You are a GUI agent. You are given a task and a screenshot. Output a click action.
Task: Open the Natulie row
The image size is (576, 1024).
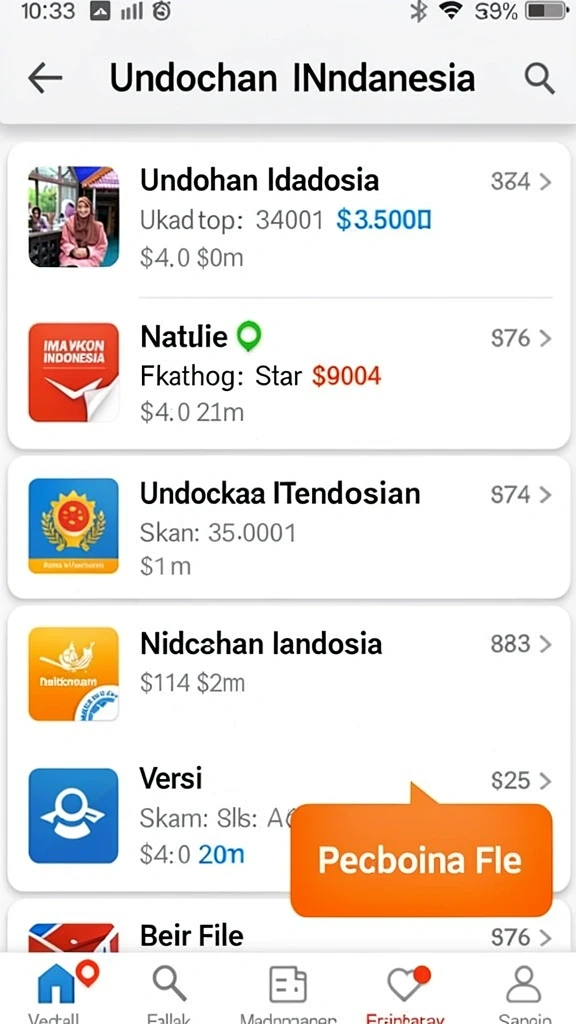(289, 374)
